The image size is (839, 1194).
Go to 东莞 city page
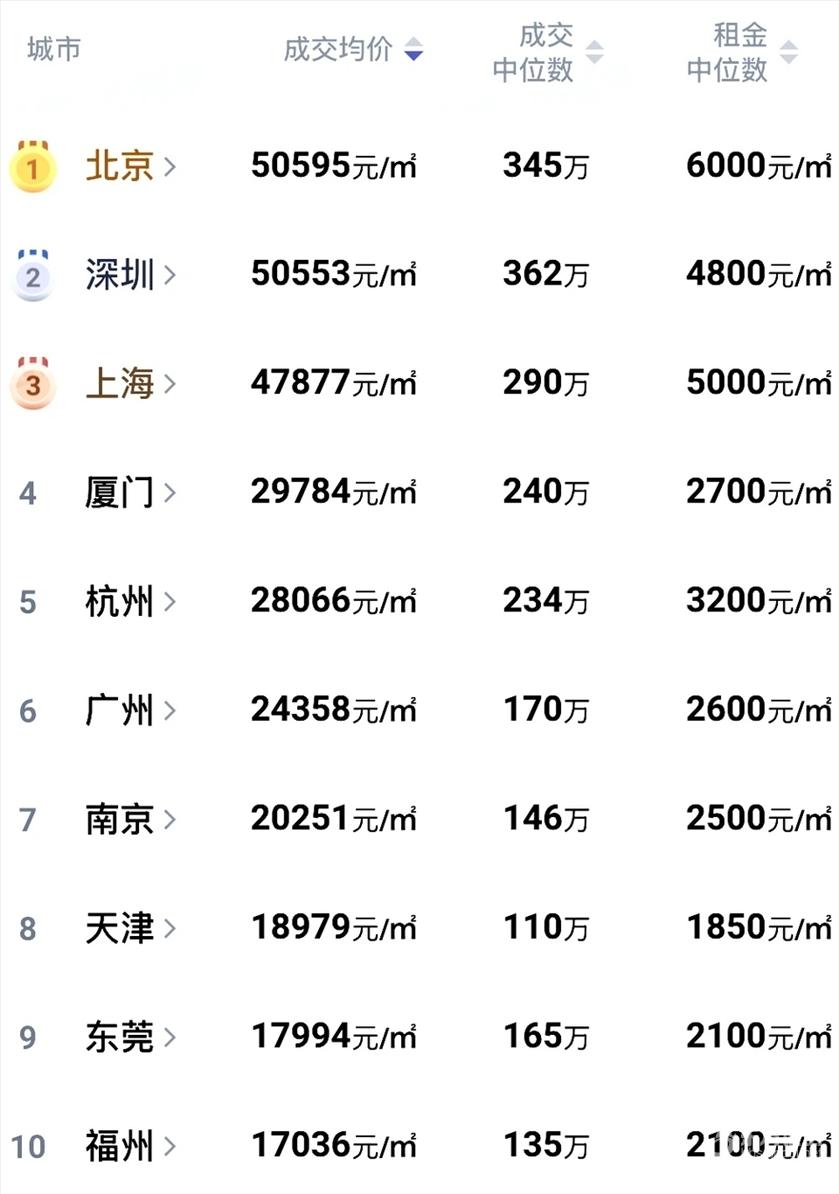130,1037
